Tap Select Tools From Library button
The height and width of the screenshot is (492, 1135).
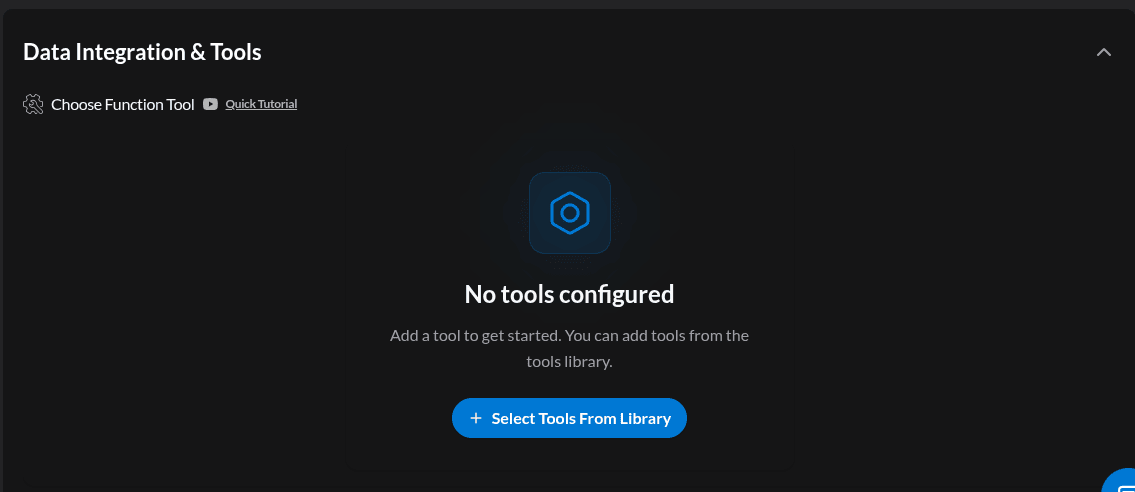tap(569, 418)
